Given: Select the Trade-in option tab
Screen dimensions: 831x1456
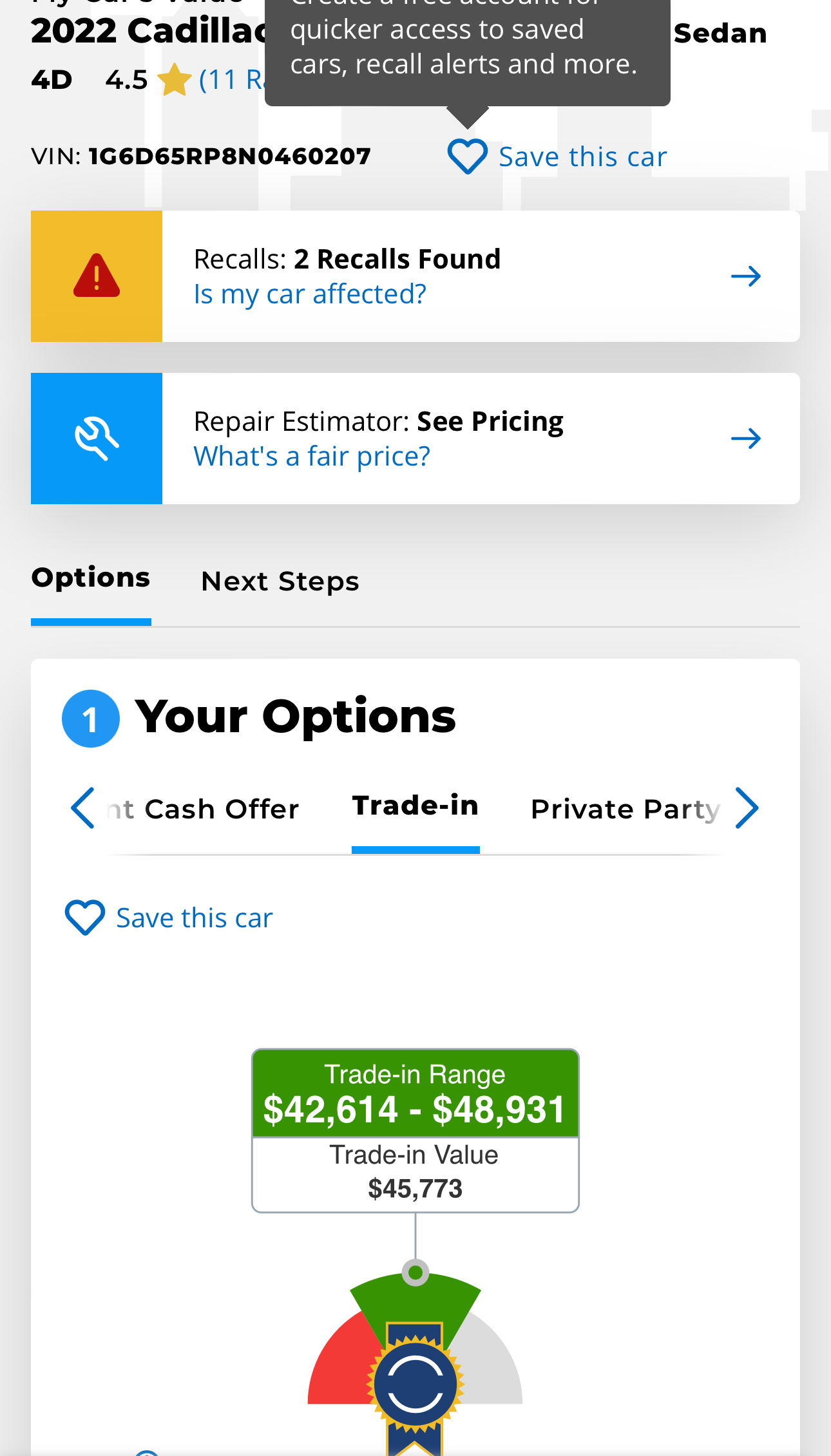Looking at the screenshot, I should 415,806.
